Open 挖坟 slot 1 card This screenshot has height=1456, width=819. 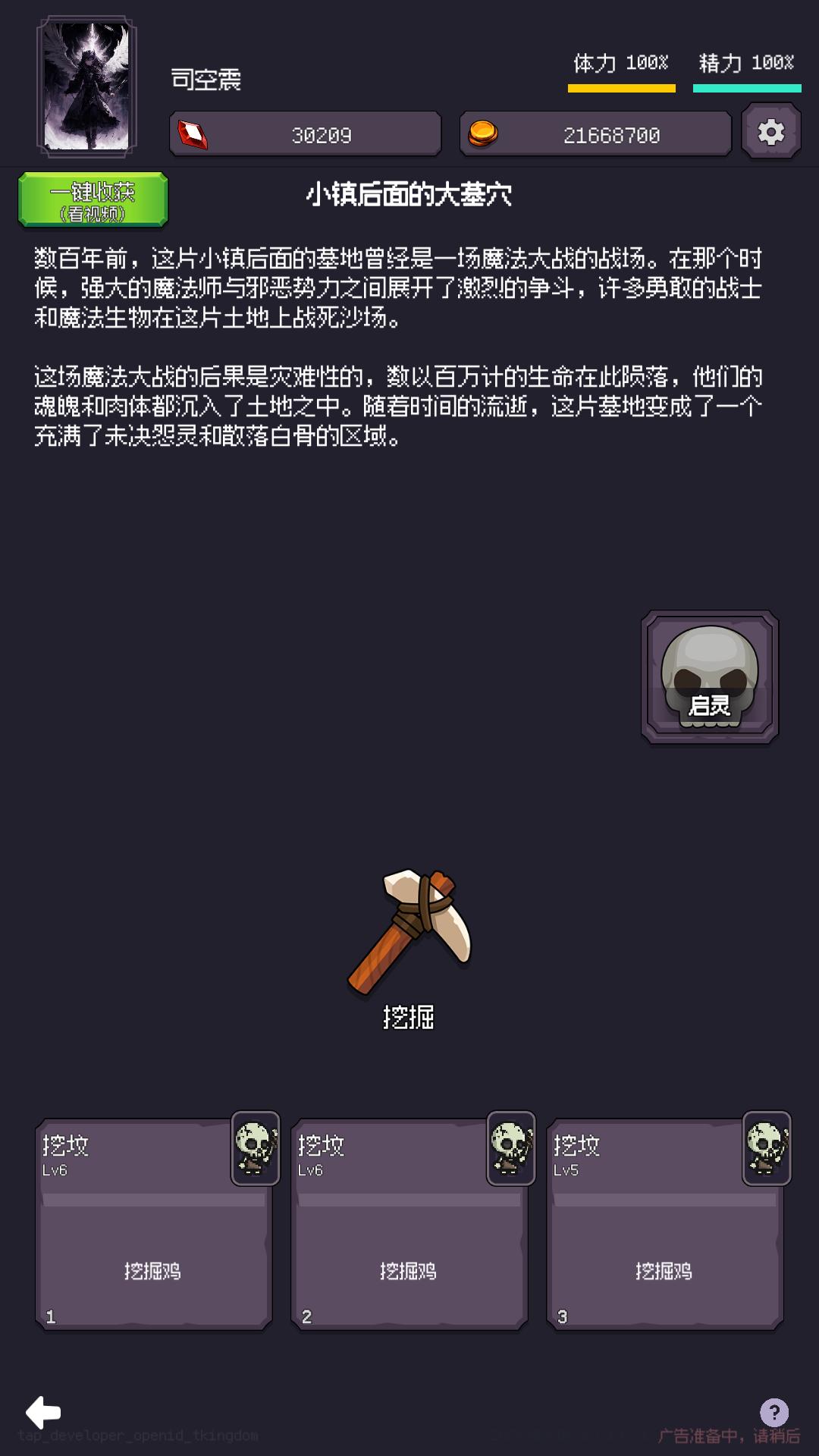(x=153, y=1244)
